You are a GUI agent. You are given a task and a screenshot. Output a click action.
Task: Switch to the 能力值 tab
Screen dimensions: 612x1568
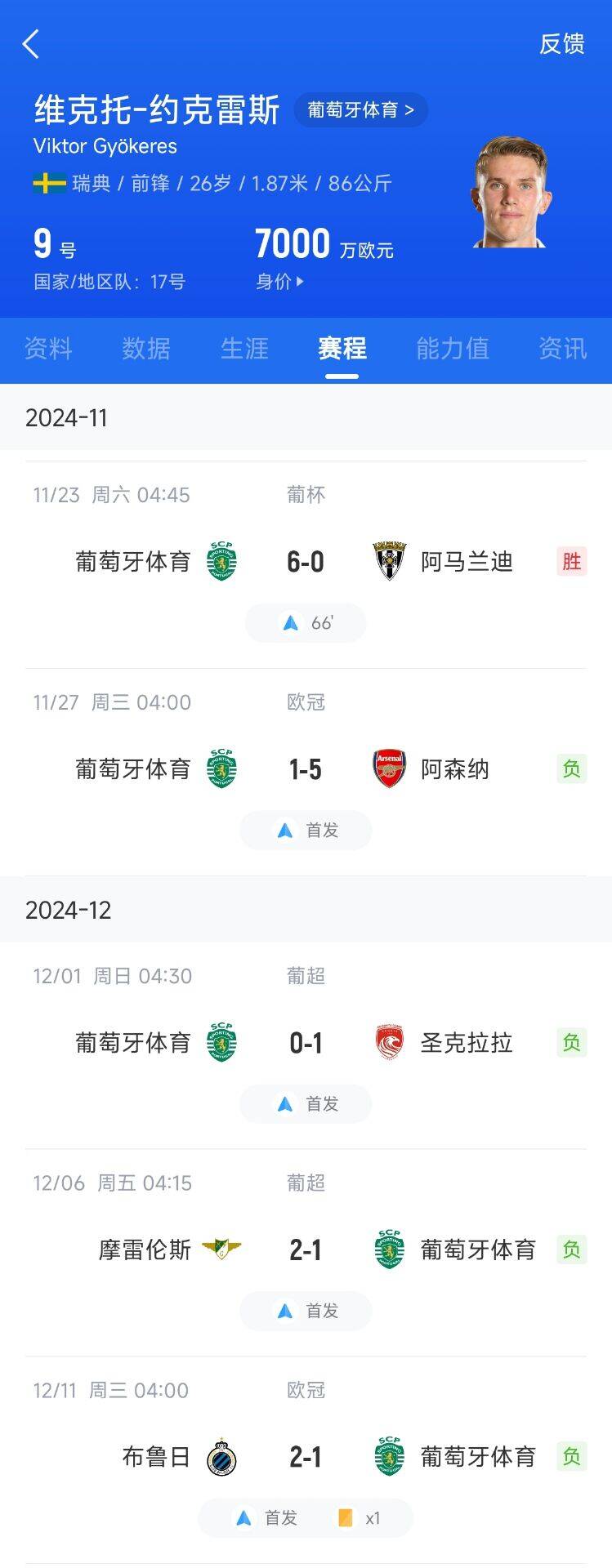(452, 349)
